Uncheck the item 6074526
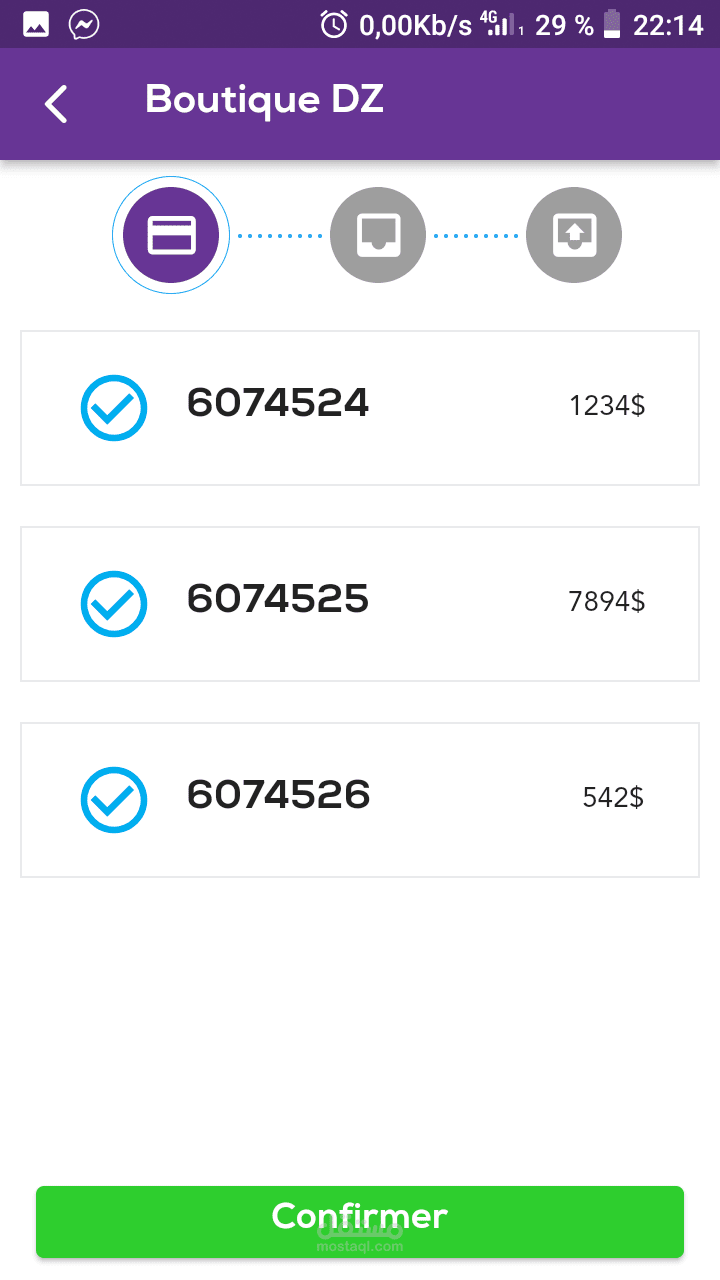 pyautogui.click(x=114, y=800)
